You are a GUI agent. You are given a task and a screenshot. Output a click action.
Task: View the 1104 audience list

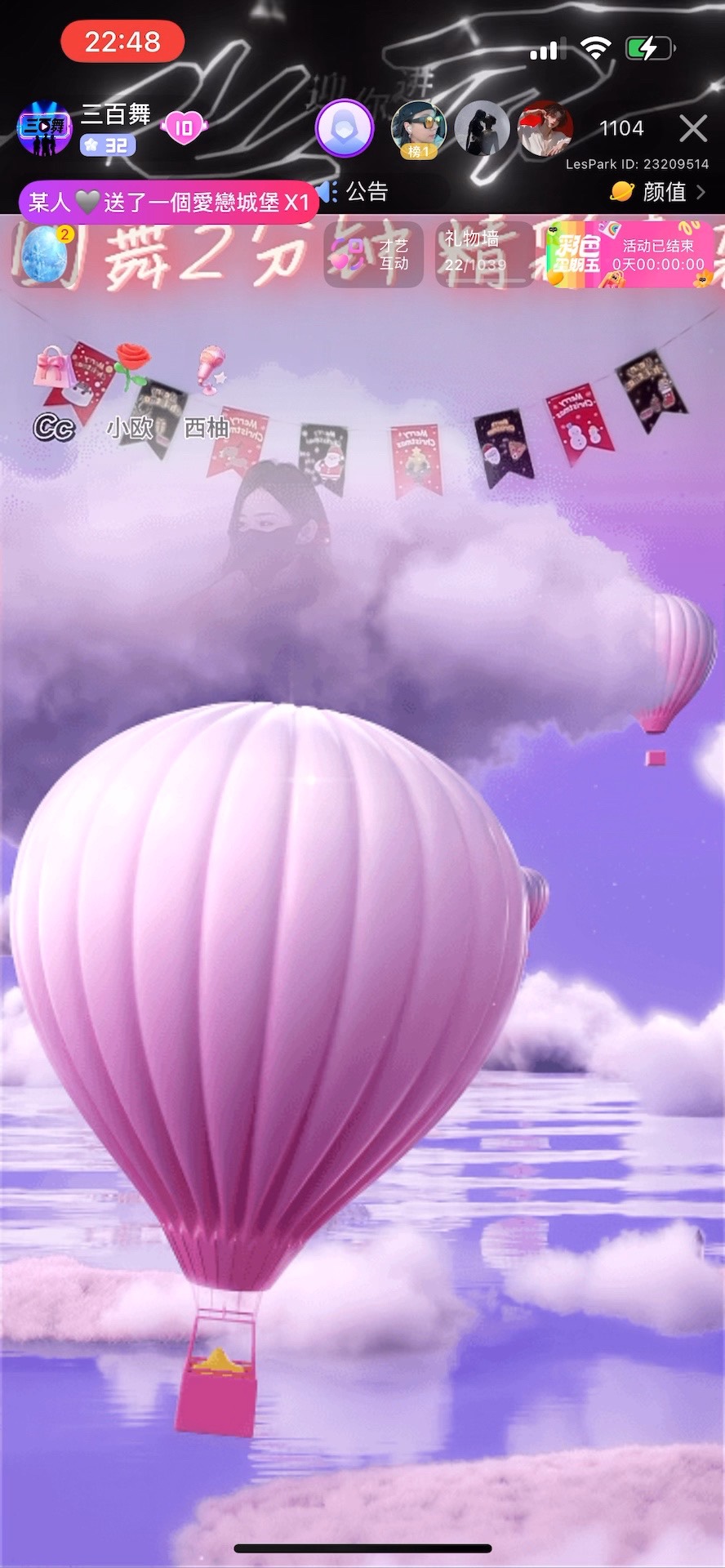(x=621, y=128)
